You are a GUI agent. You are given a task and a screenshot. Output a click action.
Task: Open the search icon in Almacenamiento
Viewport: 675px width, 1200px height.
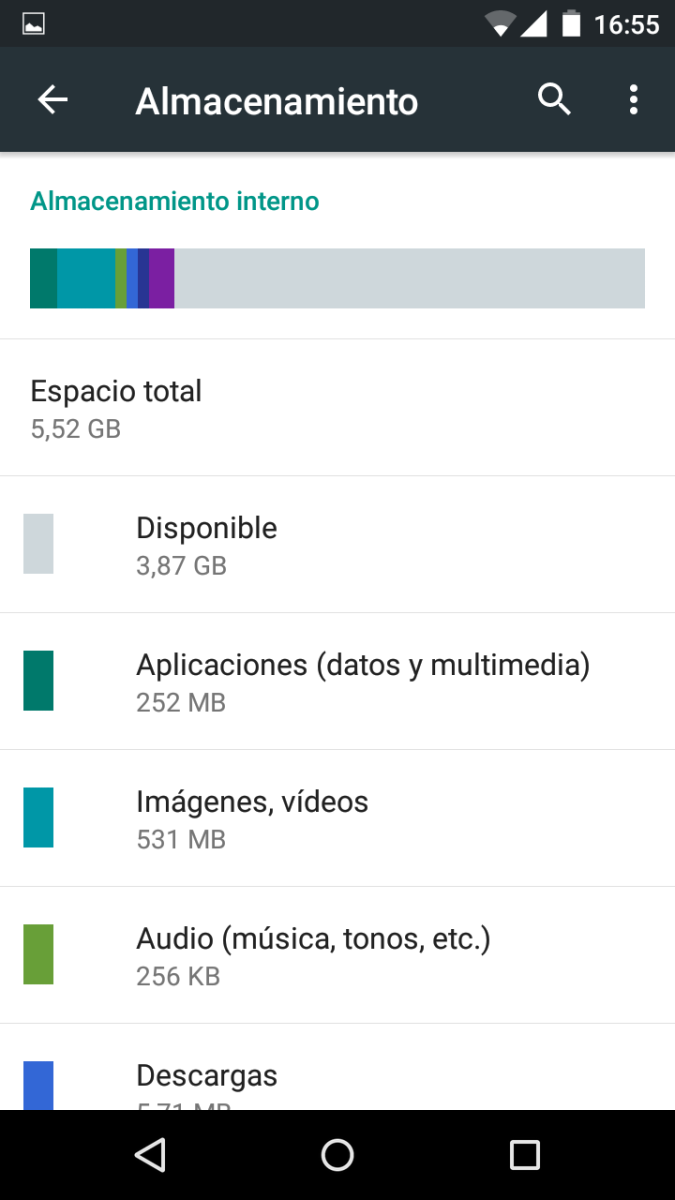click(554, 100)
